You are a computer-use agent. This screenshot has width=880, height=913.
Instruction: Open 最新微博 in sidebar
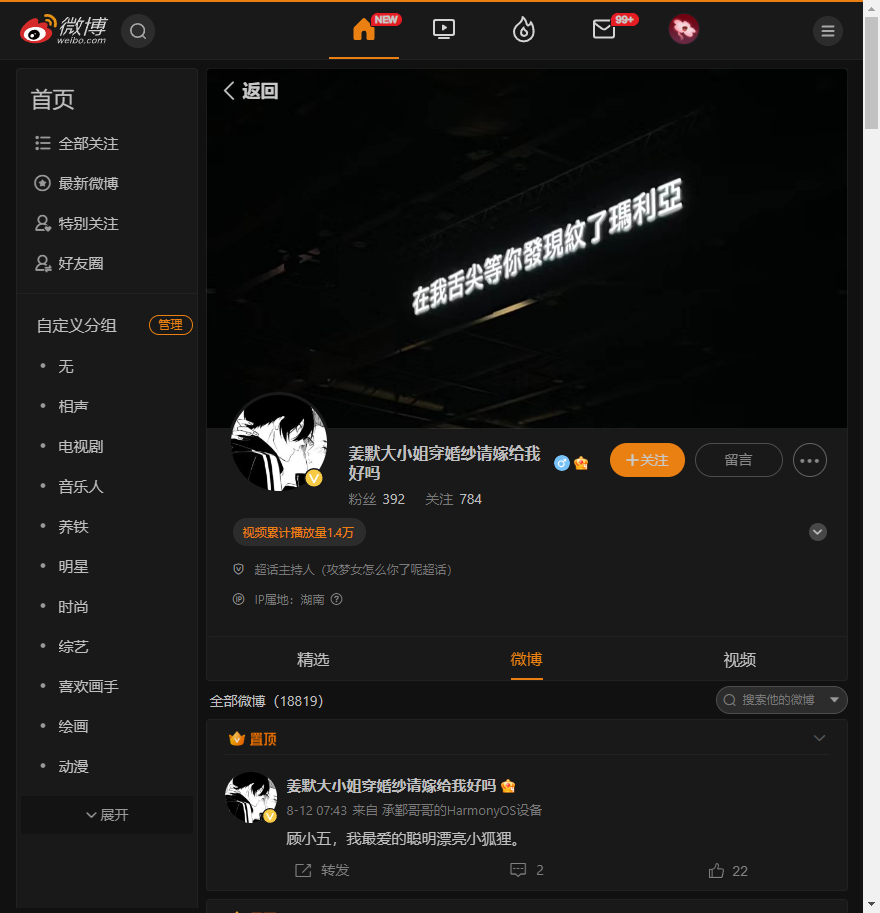pyautogui.click(x=88, y=183)
